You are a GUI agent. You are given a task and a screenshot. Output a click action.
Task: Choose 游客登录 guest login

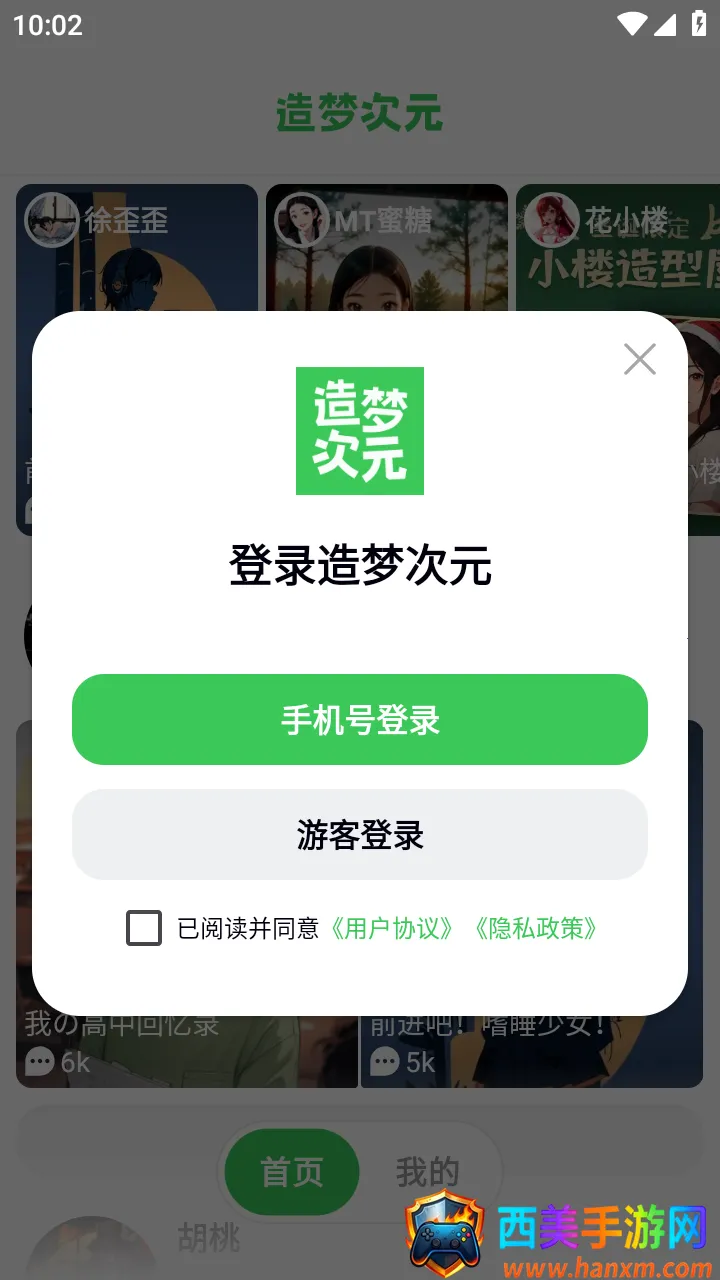click(360, 835)
